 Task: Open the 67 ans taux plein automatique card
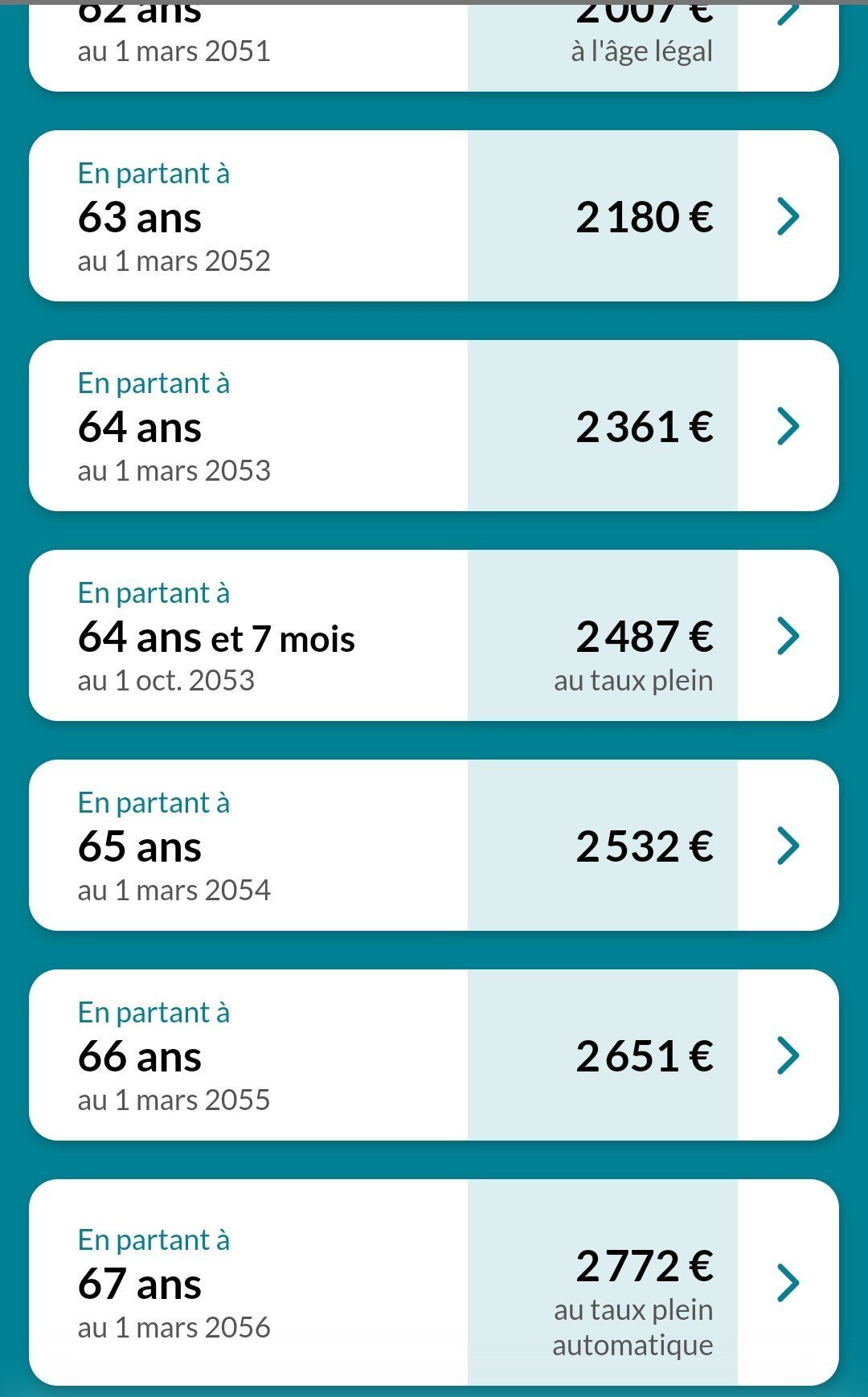point(434,1283)
